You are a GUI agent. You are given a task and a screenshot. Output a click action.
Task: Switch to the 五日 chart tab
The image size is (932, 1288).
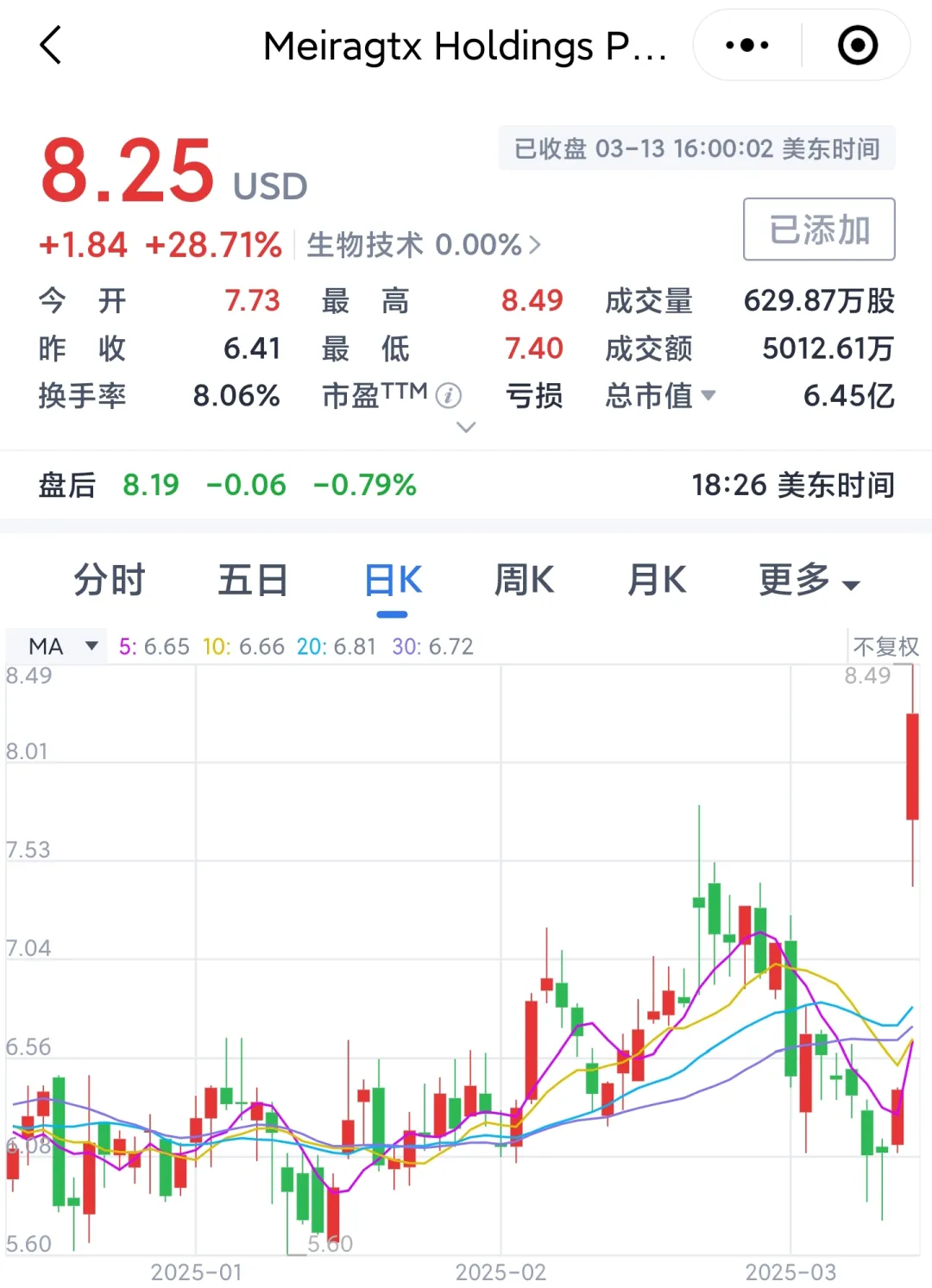click(252, 580)
